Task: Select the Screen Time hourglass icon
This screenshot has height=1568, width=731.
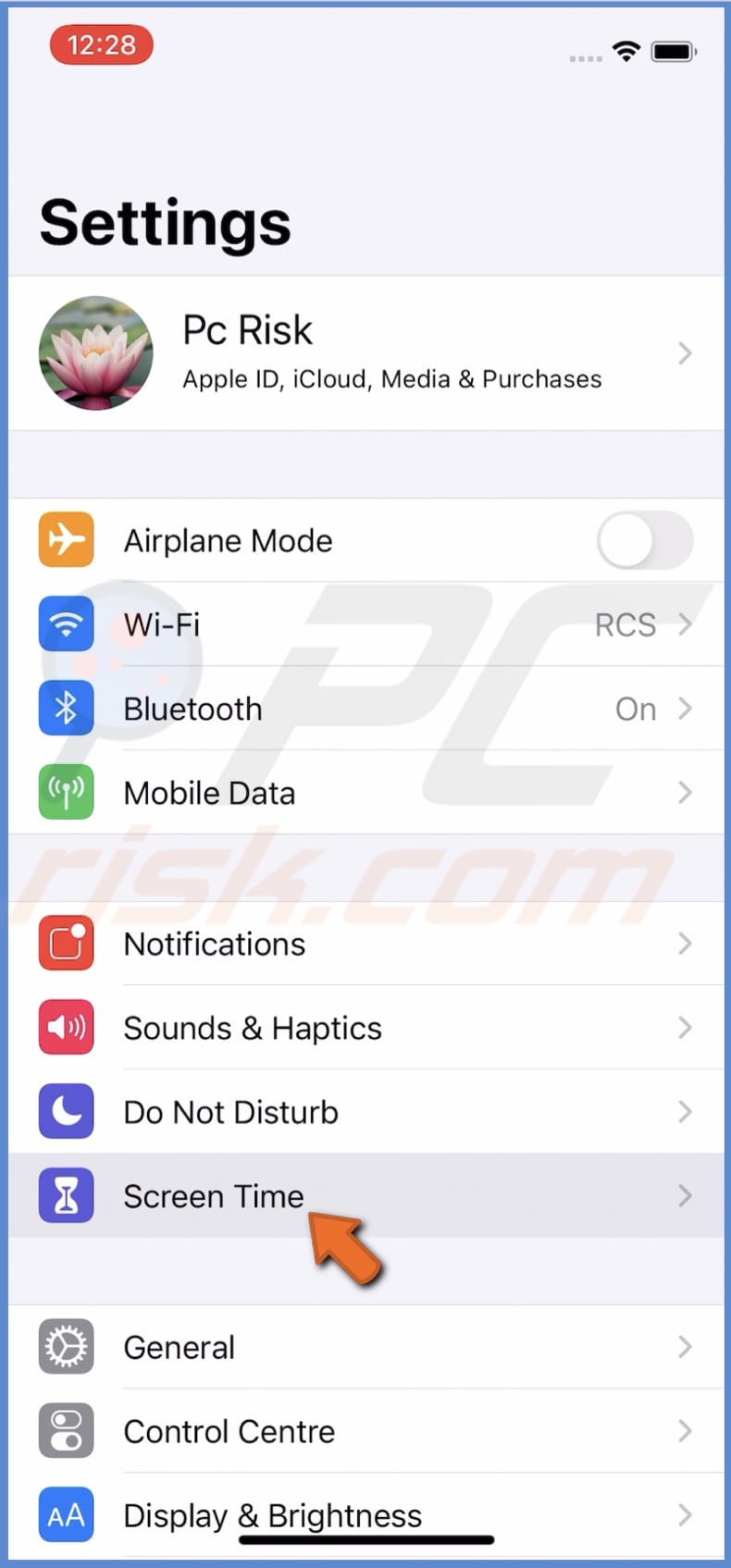Action: coord(65,1195)
